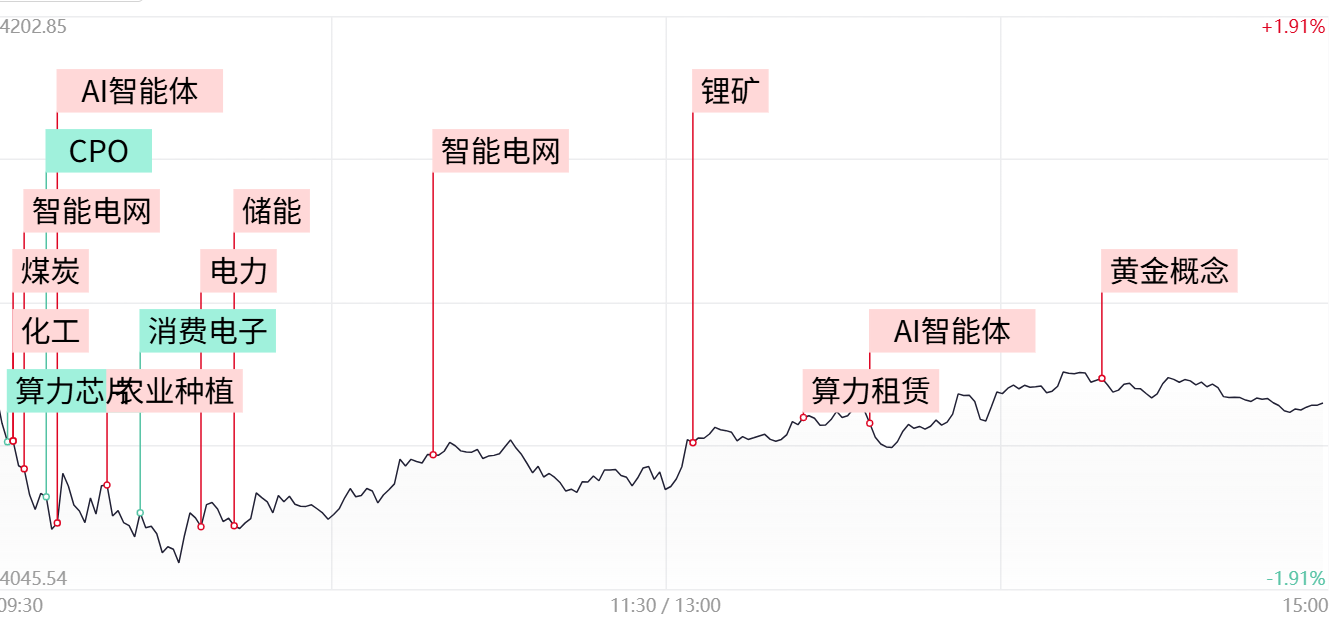Open the 储能 sector label

tap(271, 211)
